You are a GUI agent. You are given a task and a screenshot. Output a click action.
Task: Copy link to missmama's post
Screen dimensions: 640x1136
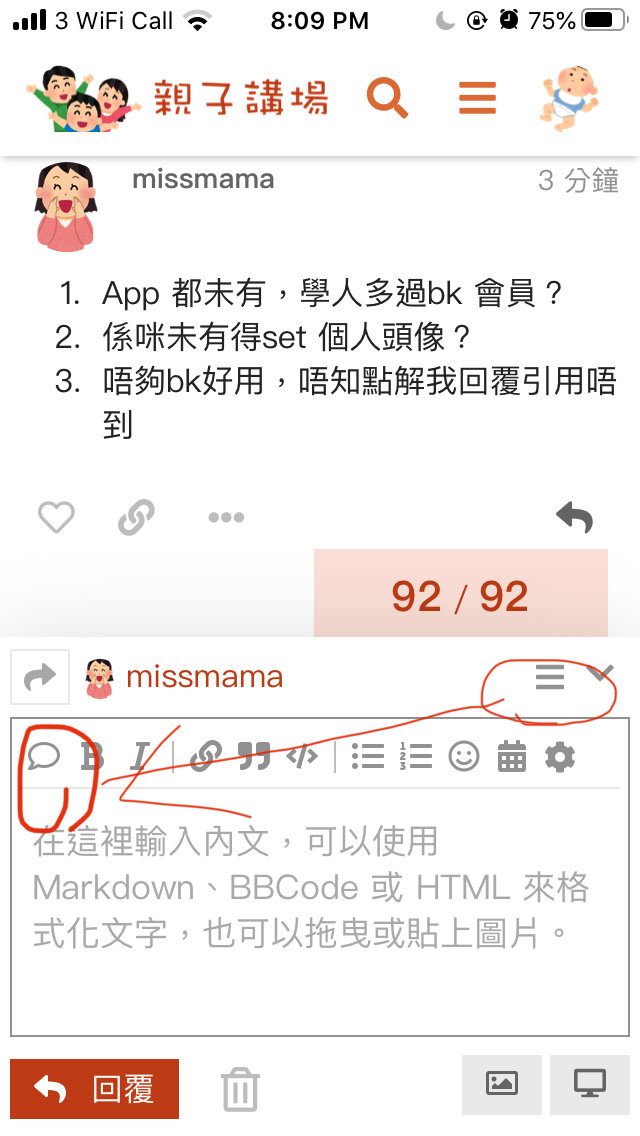[136, 517]
